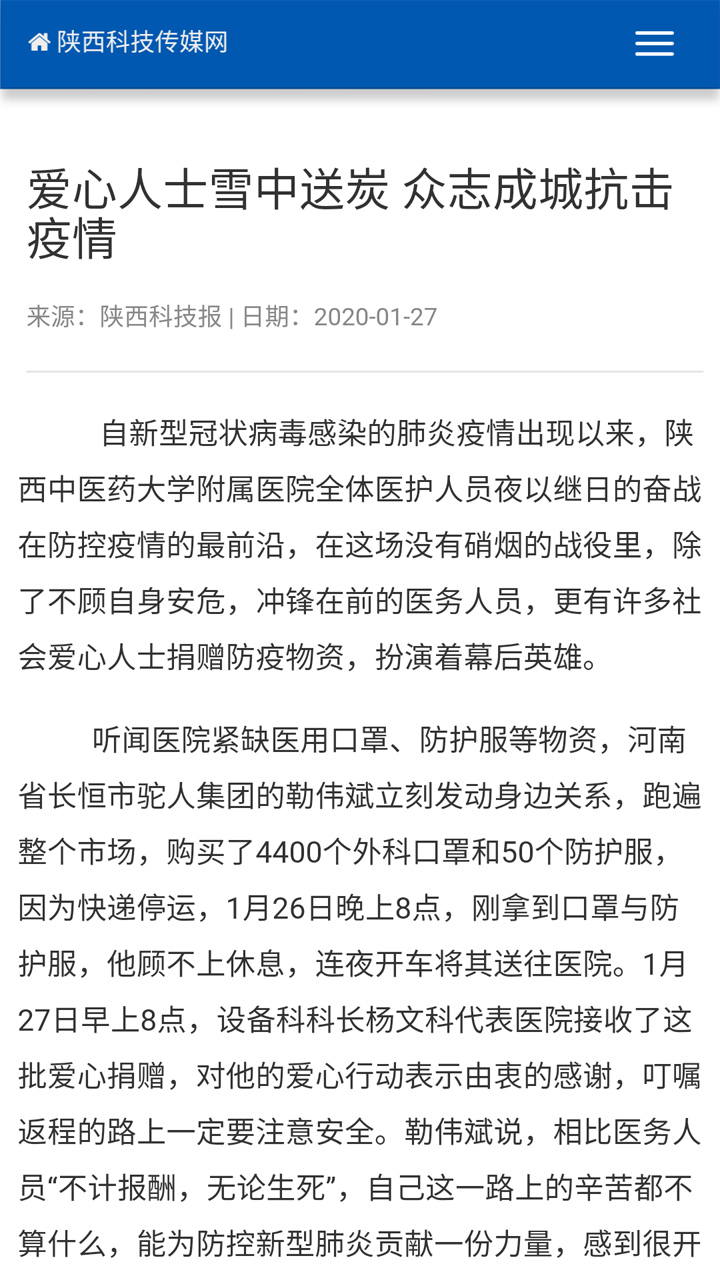Open the hamburger menu
720x1264 pixels.
pos(654,43)
